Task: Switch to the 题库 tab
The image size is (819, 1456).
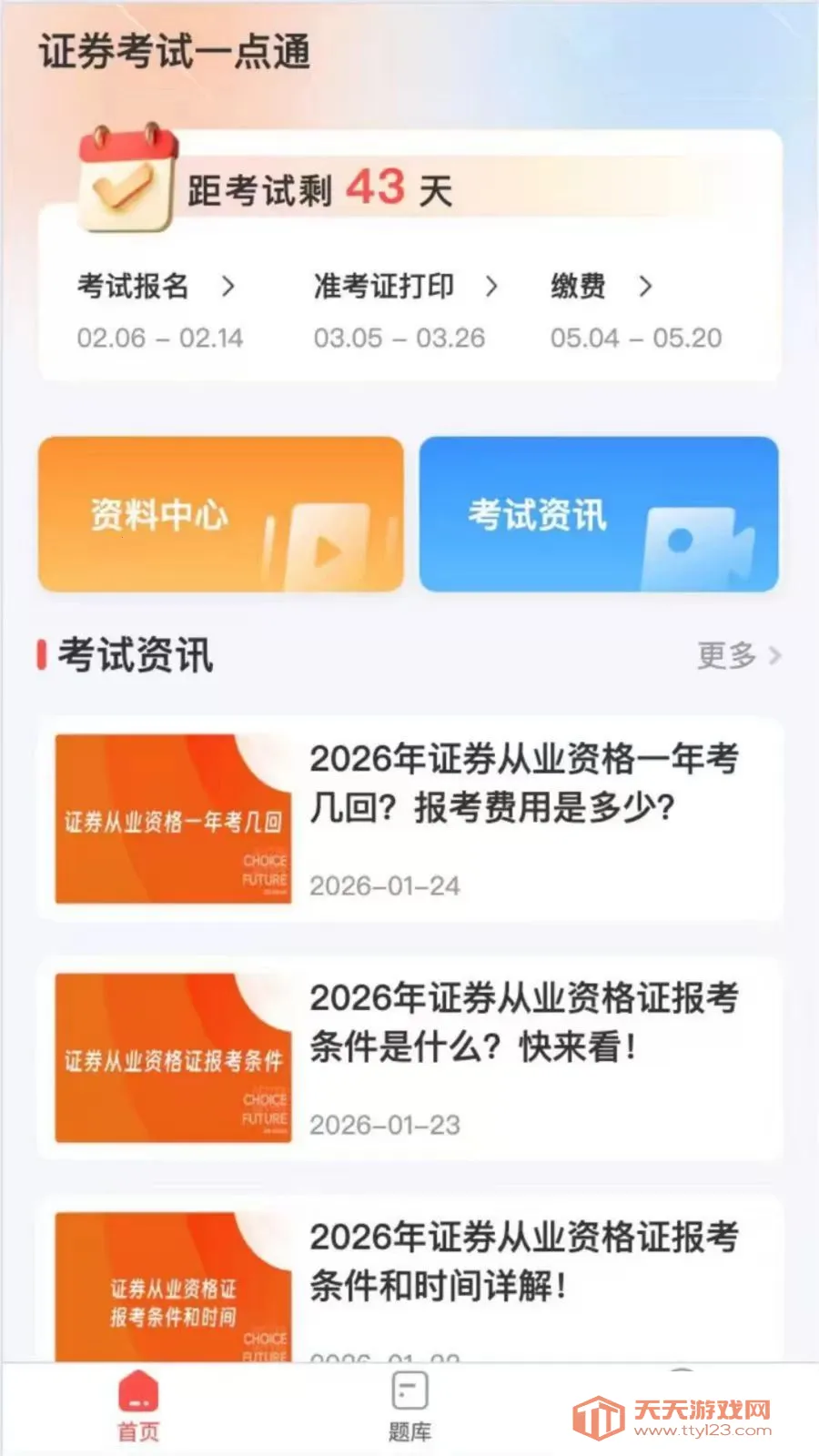Action: (409, 1407)
